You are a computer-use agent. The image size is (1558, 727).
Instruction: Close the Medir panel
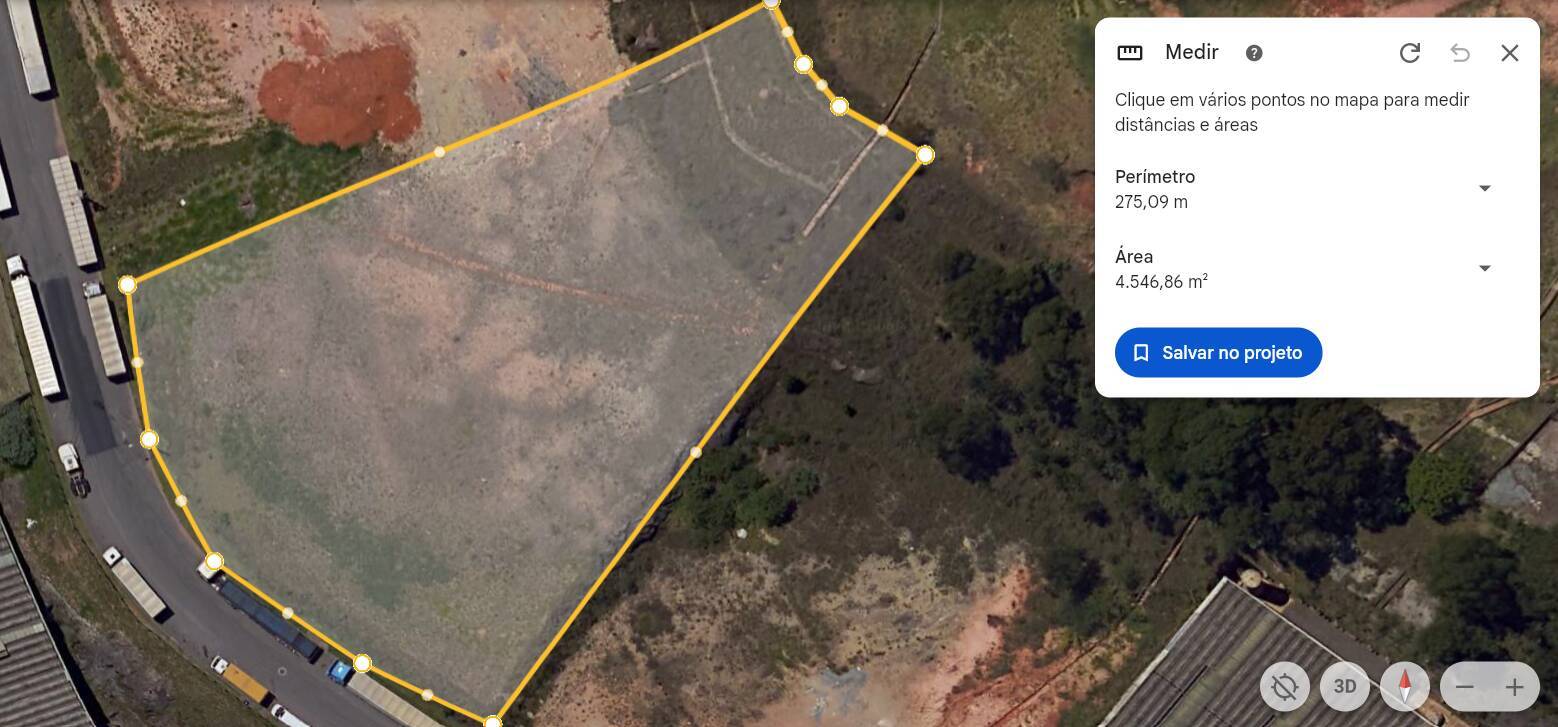pyautogui.click(x=1509, y=53)
